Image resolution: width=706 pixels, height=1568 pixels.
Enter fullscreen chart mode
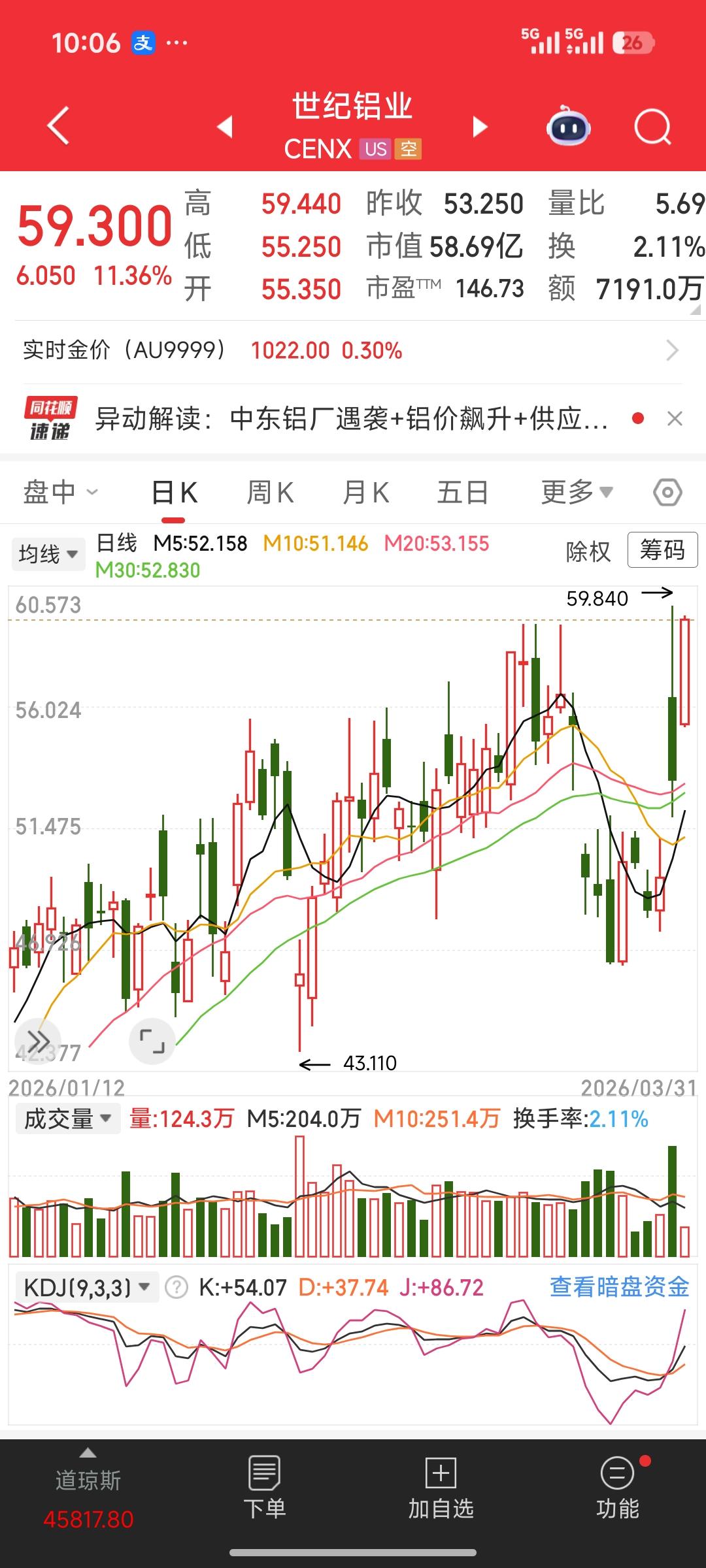(152, 1040)
